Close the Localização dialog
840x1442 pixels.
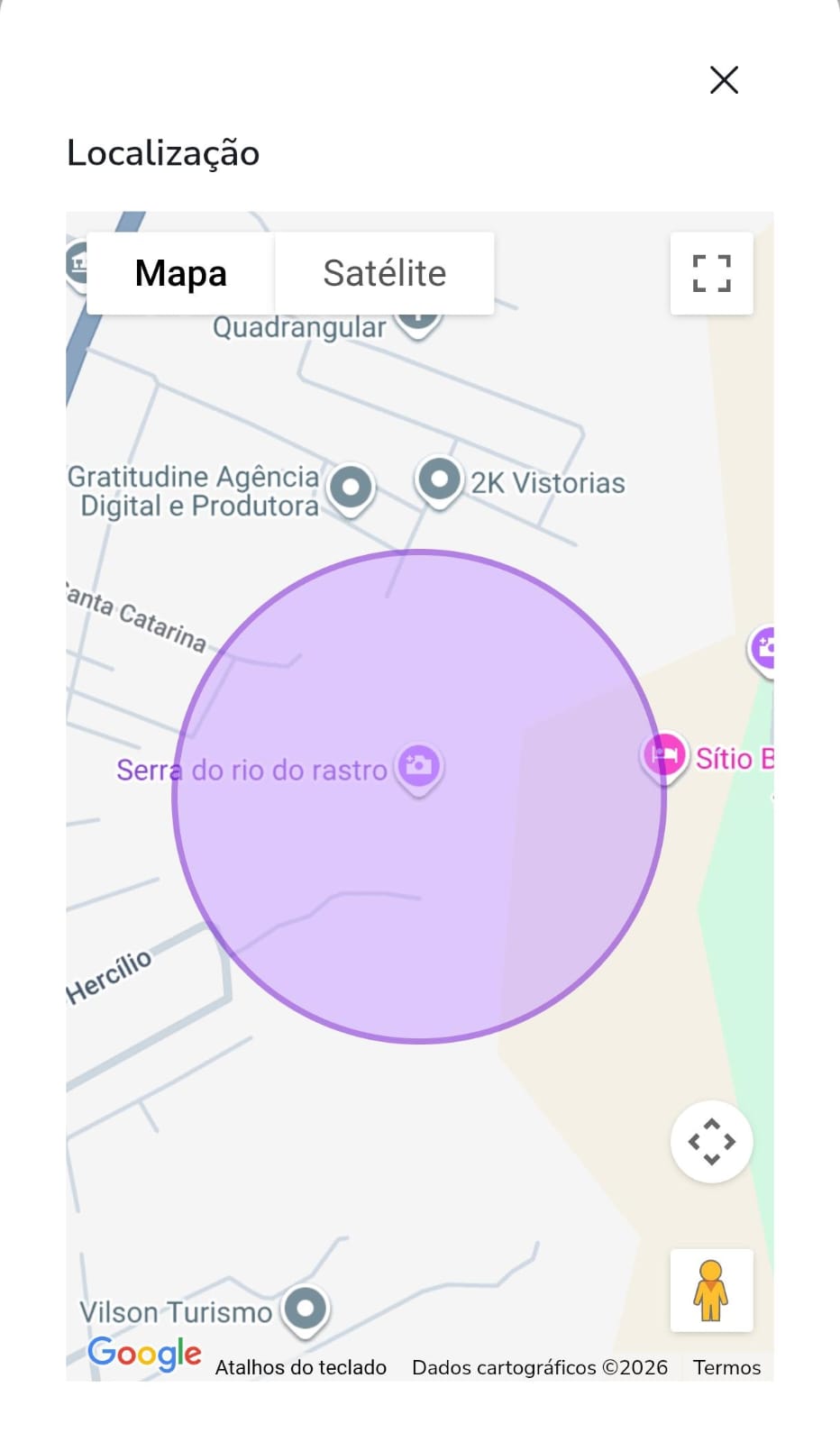[x=724, y=79]
